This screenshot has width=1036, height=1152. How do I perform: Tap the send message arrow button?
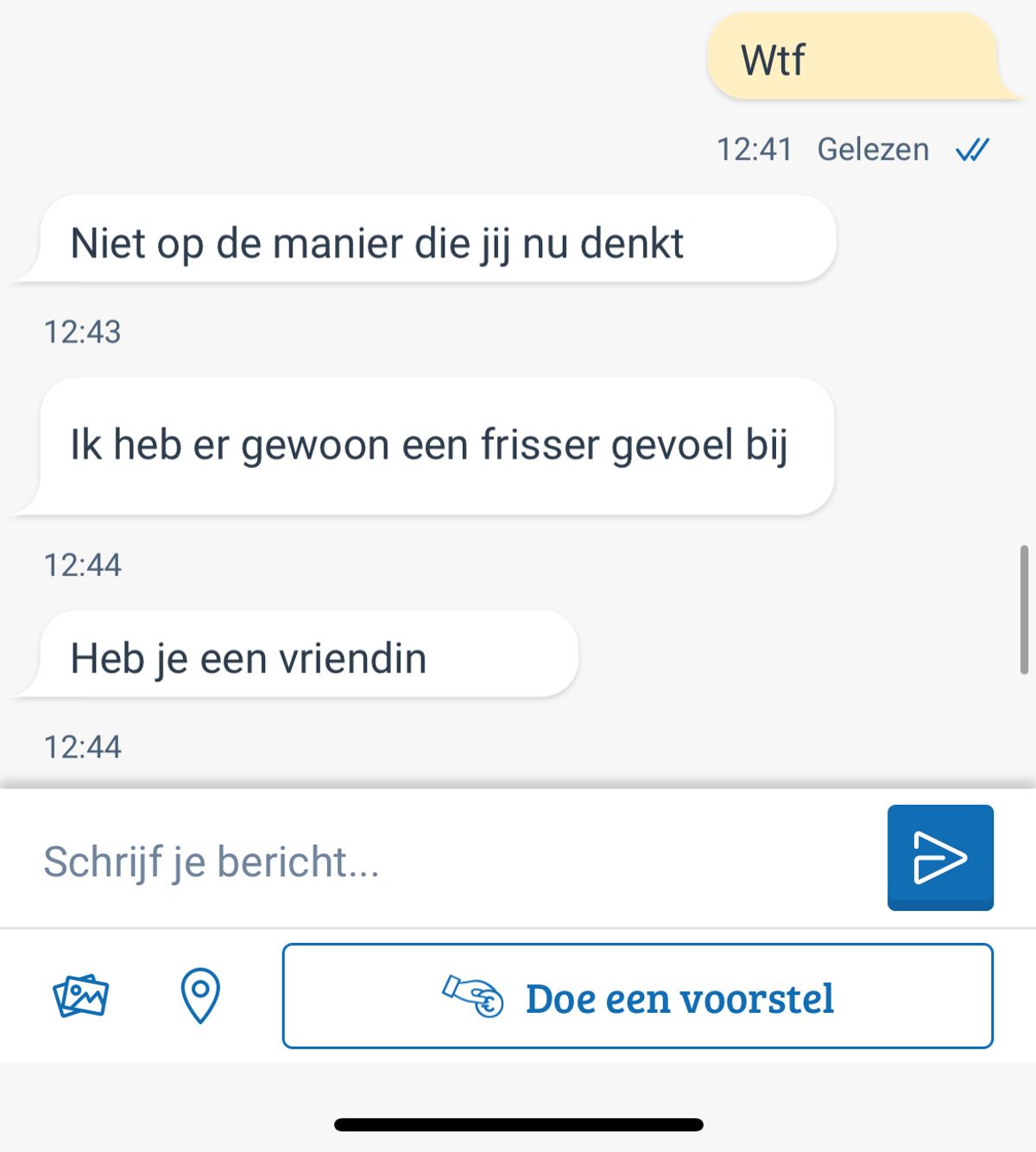click(x=939, y=857)
